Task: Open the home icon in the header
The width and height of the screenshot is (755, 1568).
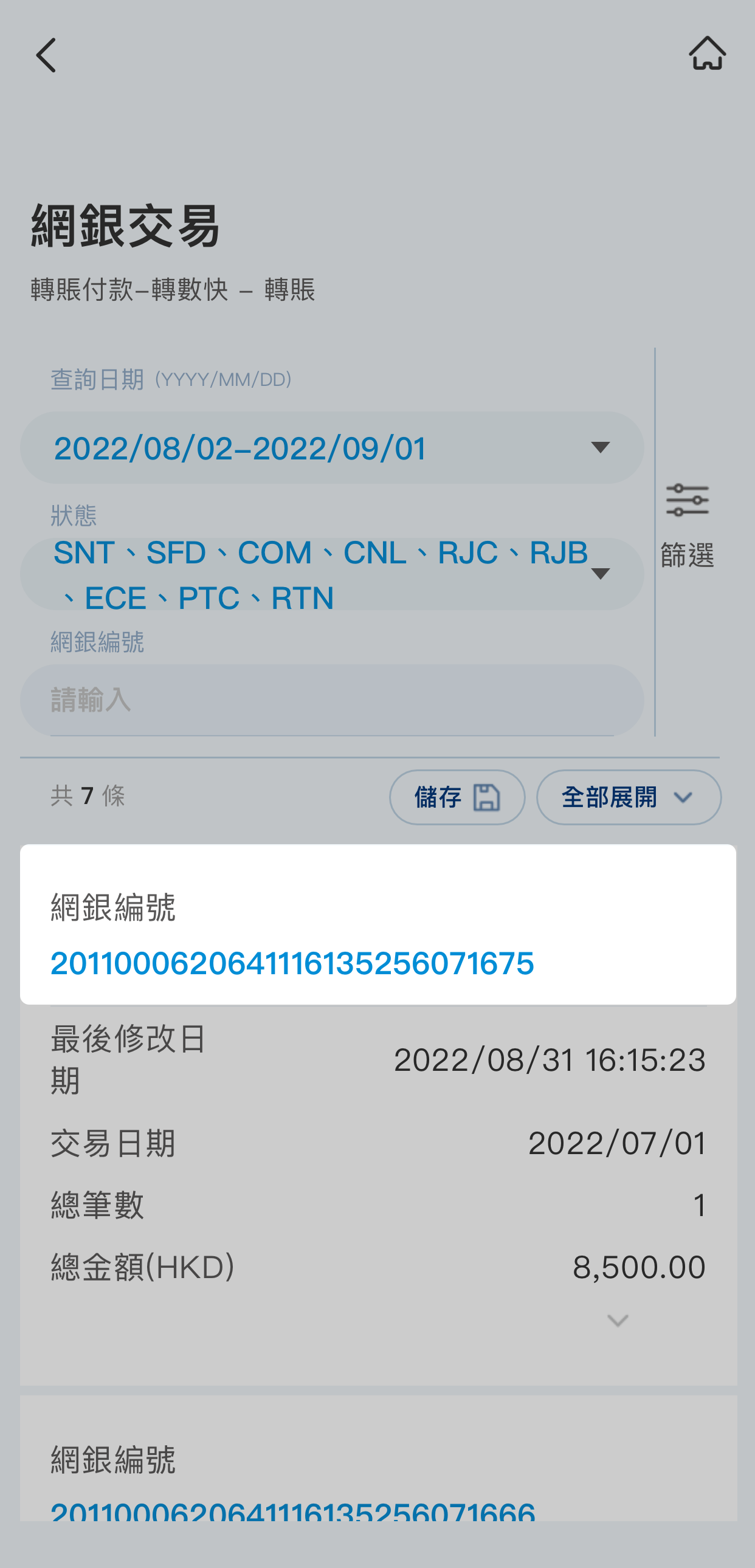Action: point(707,53)
